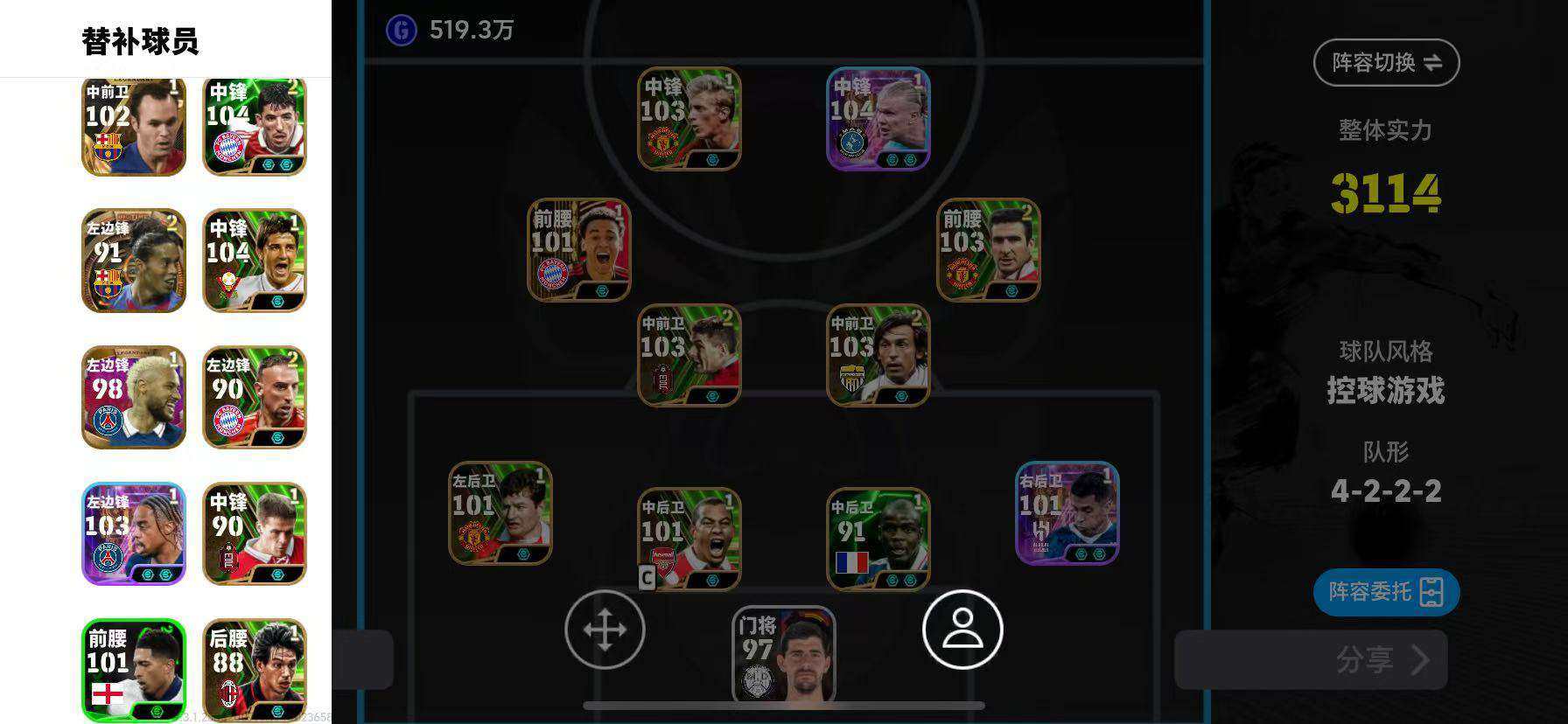Choose substitute 左边锋 90 Bayern card
Viewport: 1568px width, 724px height.
point(255,398)
